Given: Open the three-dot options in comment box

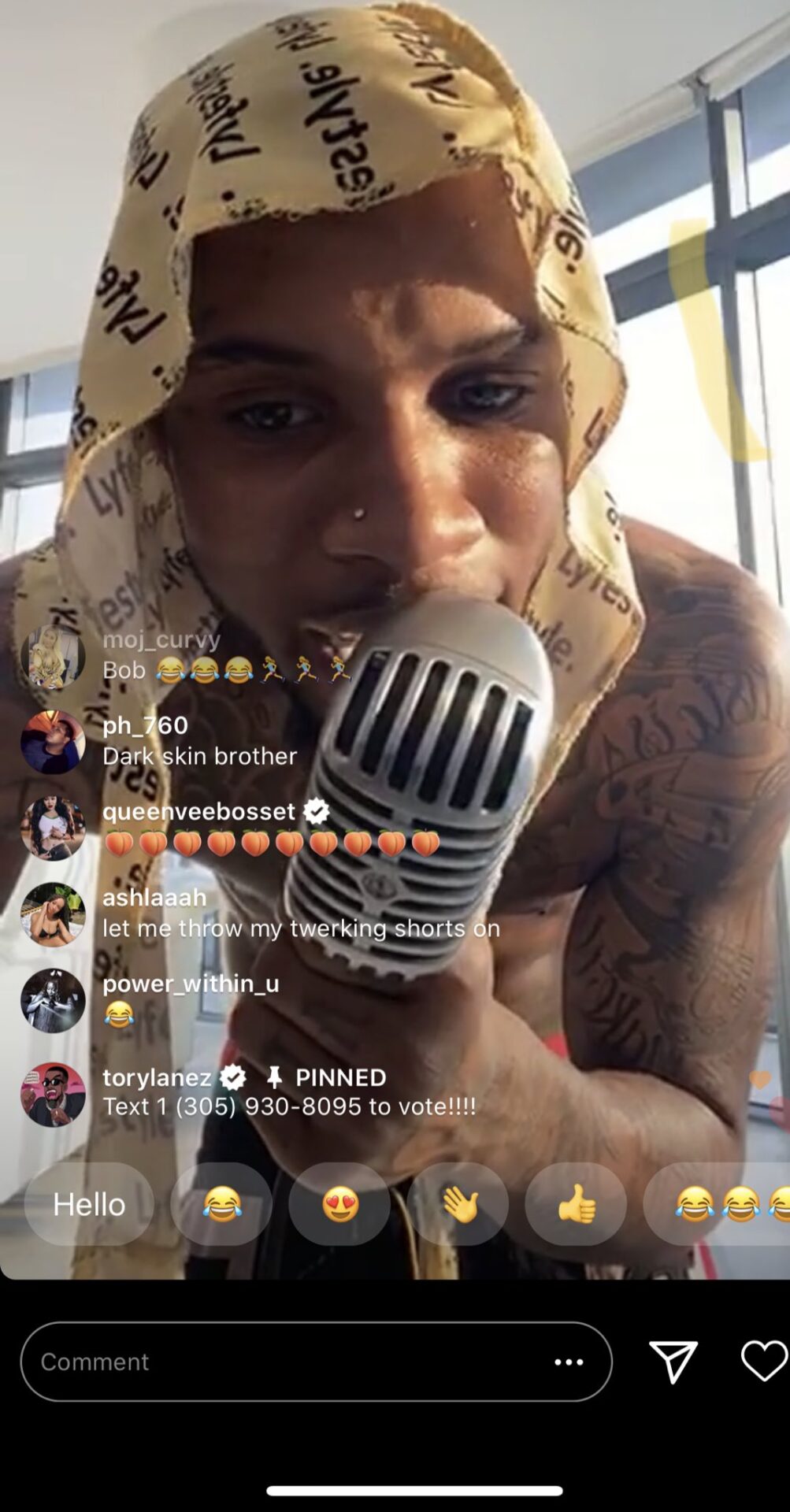Looking at the screenshot, I should point(569,1362).
